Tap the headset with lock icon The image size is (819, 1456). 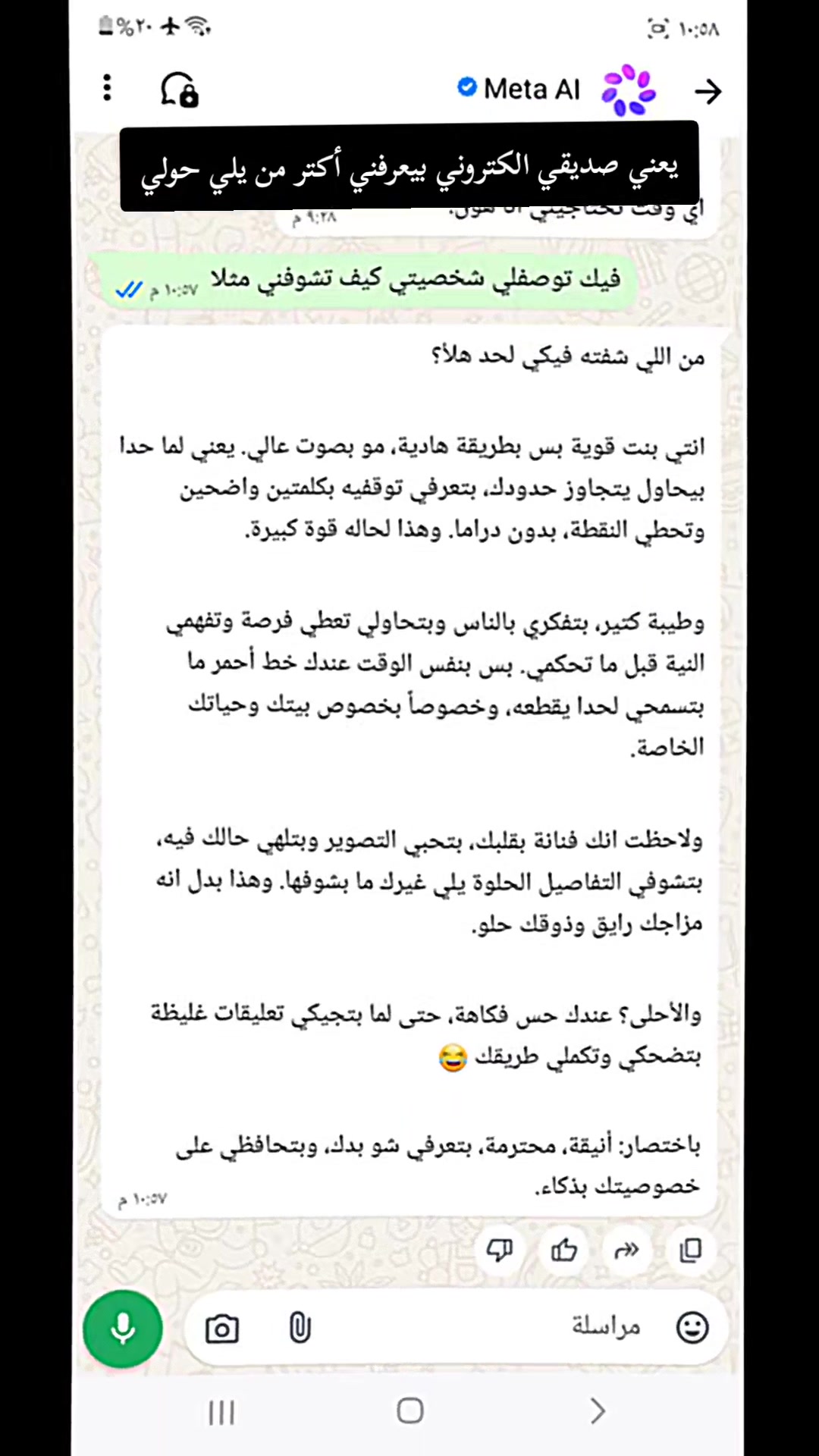(179, 89)
